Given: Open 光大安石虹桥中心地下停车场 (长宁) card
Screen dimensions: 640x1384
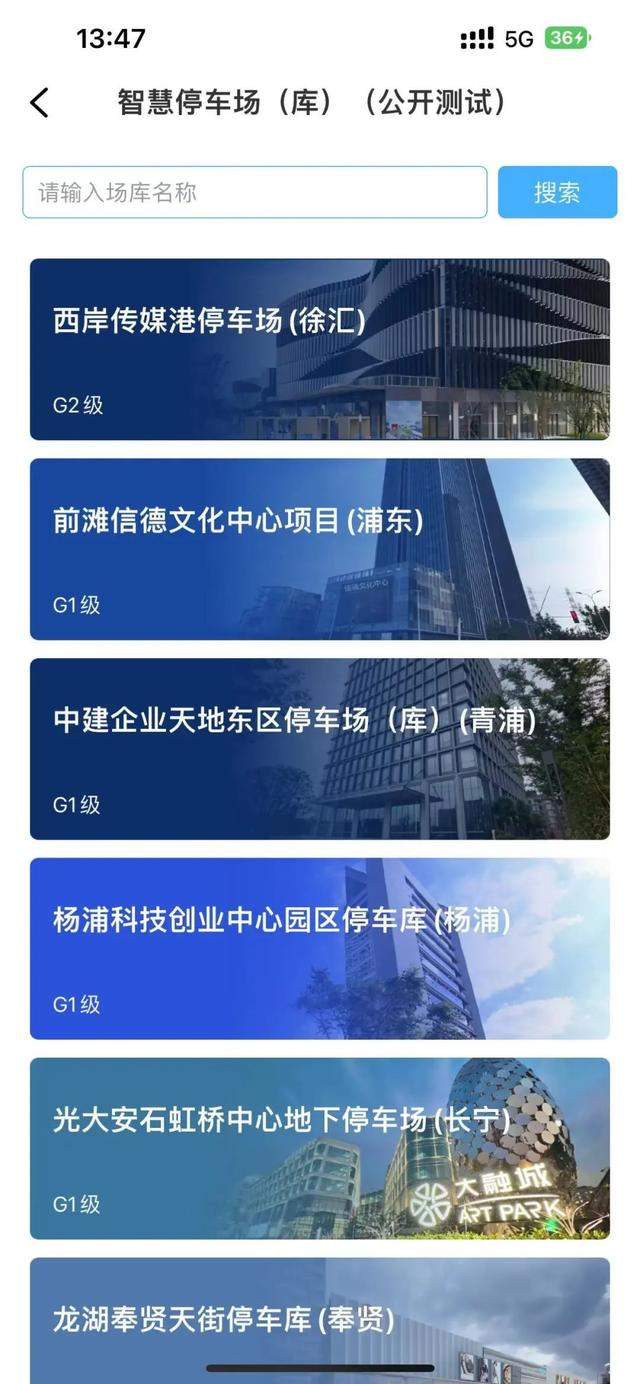Looking at the screenshot, I should point(319,1148).
